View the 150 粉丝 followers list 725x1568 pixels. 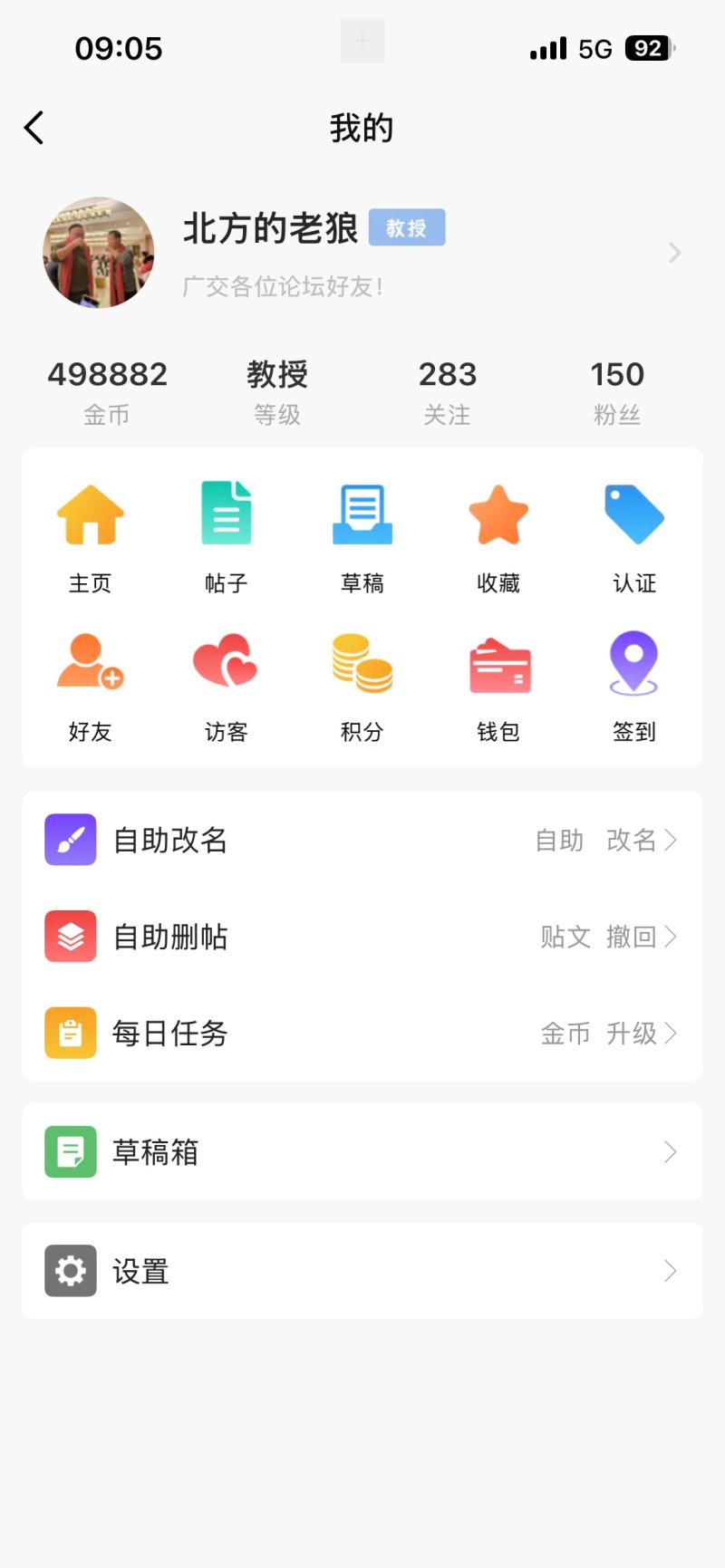617,391
